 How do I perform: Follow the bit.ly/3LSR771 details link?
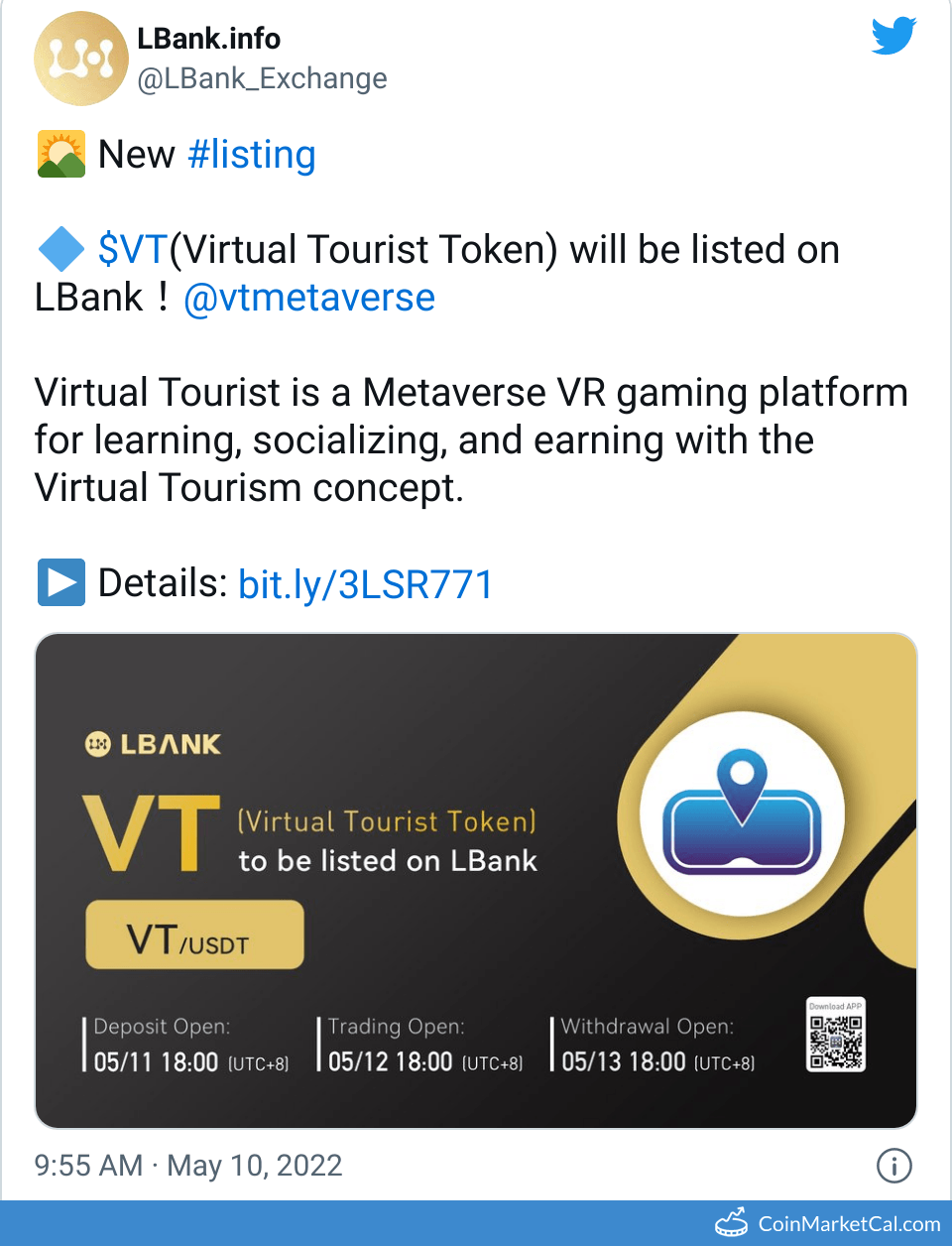pyautogui.click(x=365, y=584)
